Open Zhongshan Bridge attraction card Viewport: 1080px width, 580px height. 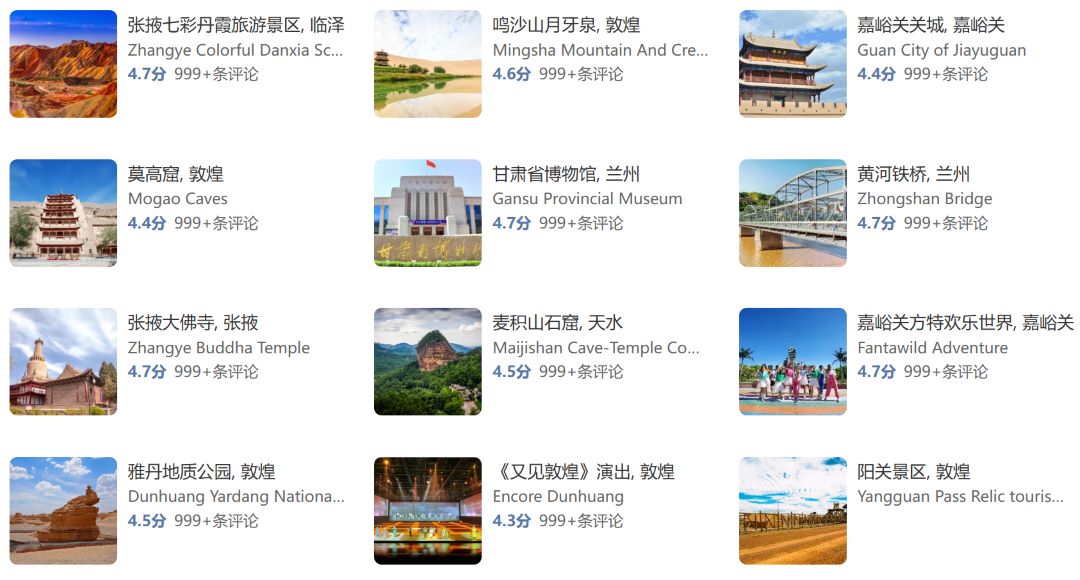913,175
